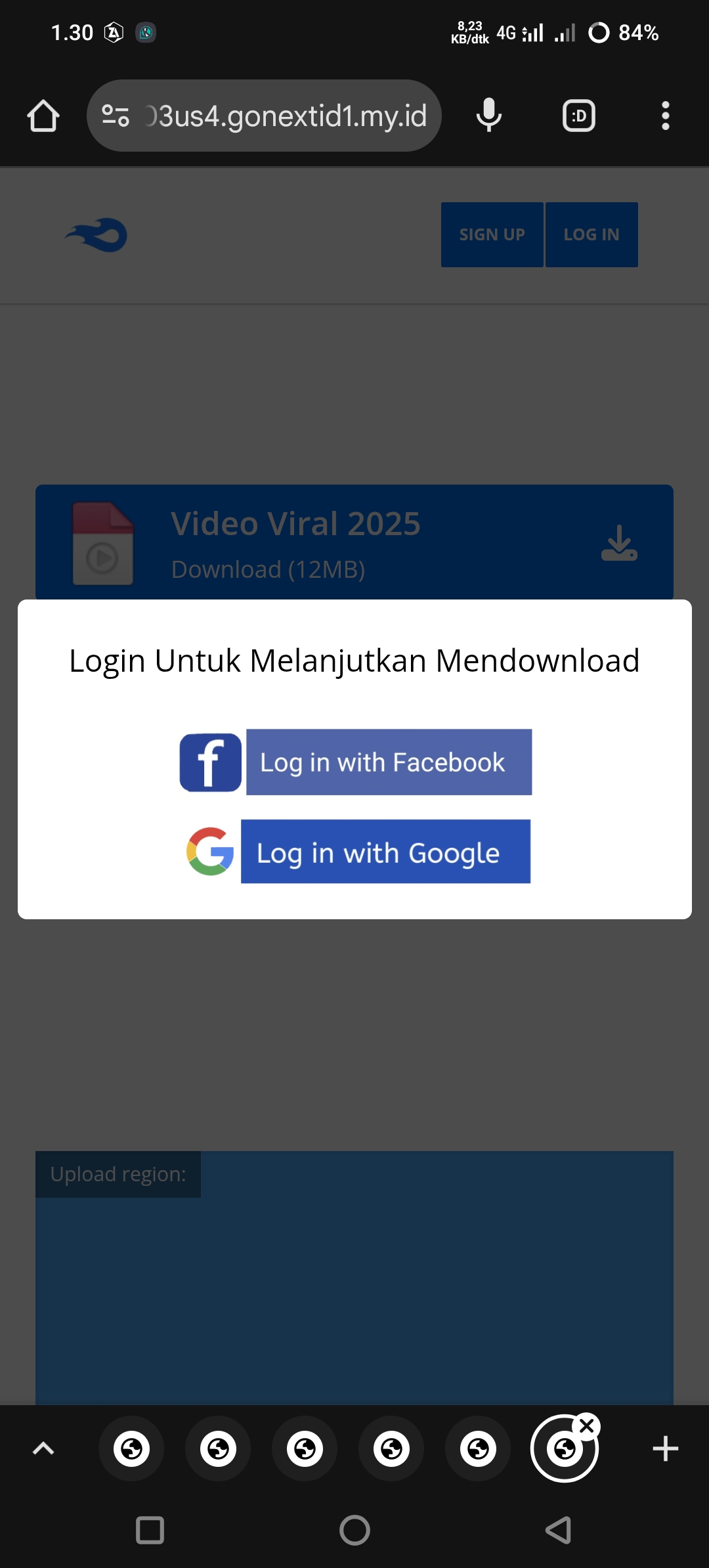Go back using the system back button
Image resolution: width=709 pixels, height=1568 pixels.
pos(558,1530)
